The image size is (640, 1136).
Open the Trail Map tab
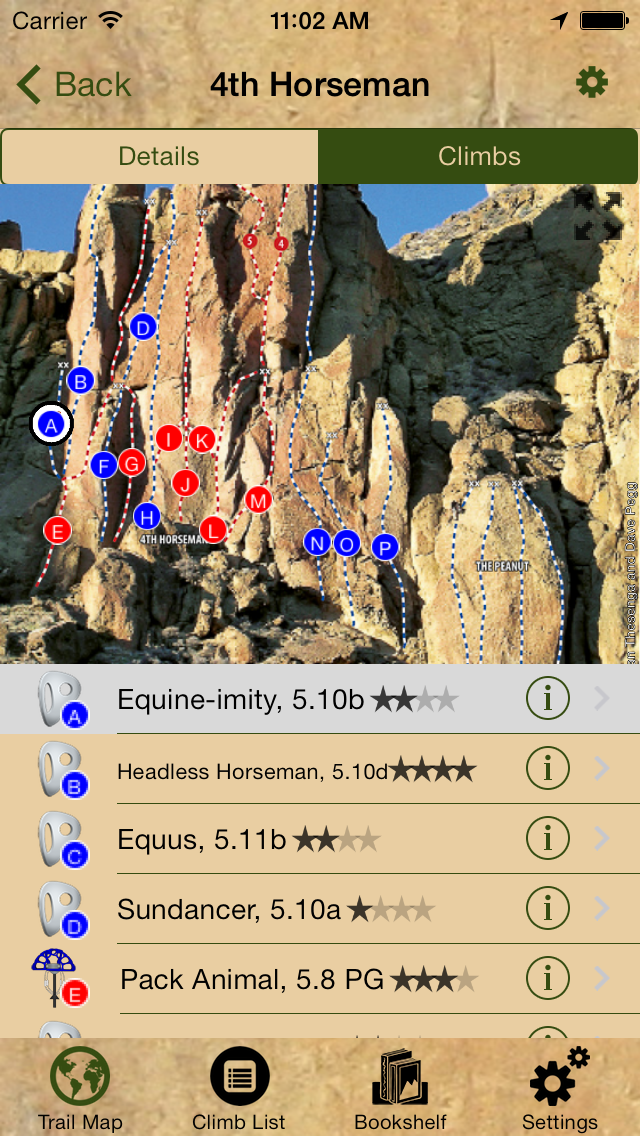(80, 1089)
